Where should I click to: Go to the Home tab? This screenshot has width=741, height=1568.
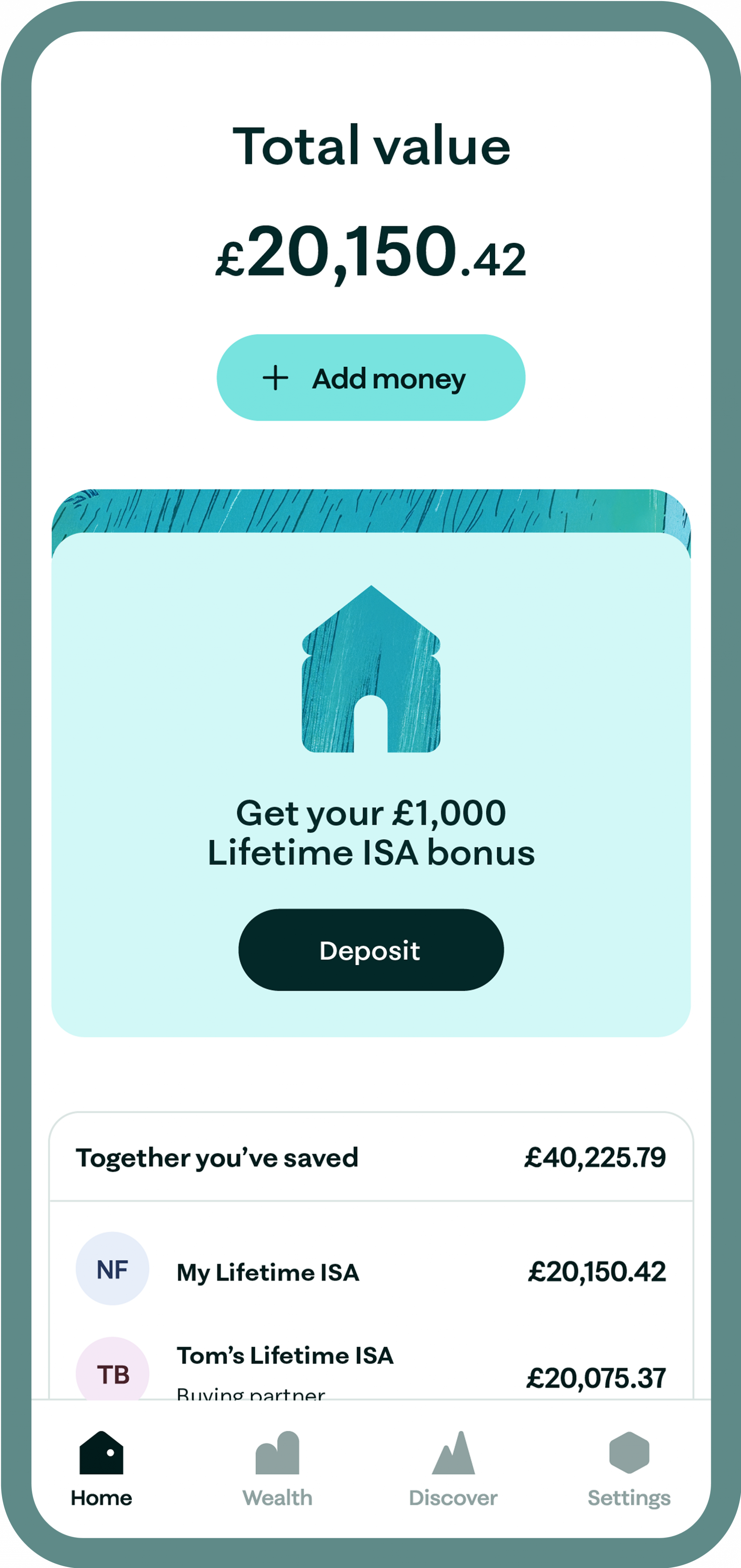(101, 1467)
